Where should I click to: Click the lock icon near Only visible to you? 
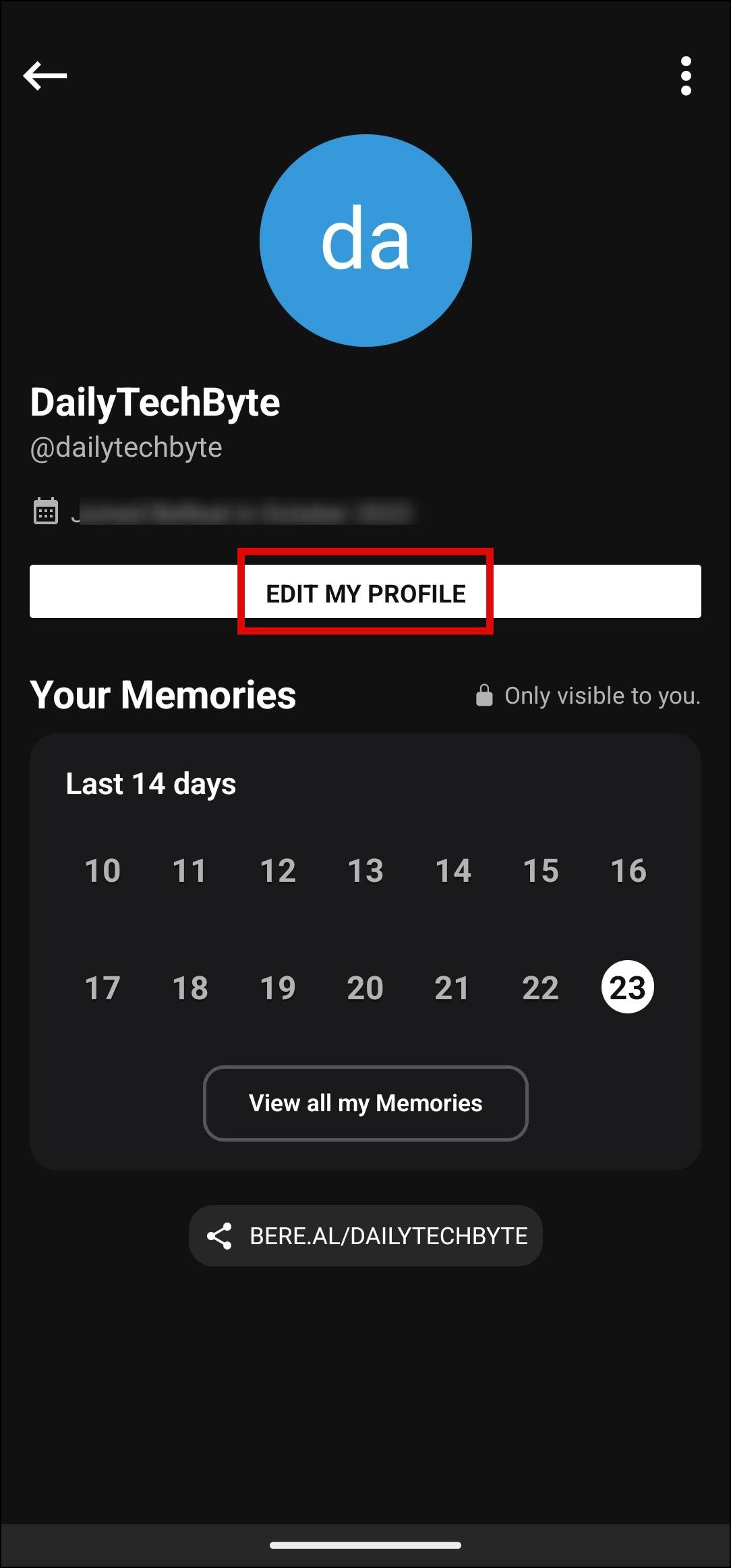point(484,695)
